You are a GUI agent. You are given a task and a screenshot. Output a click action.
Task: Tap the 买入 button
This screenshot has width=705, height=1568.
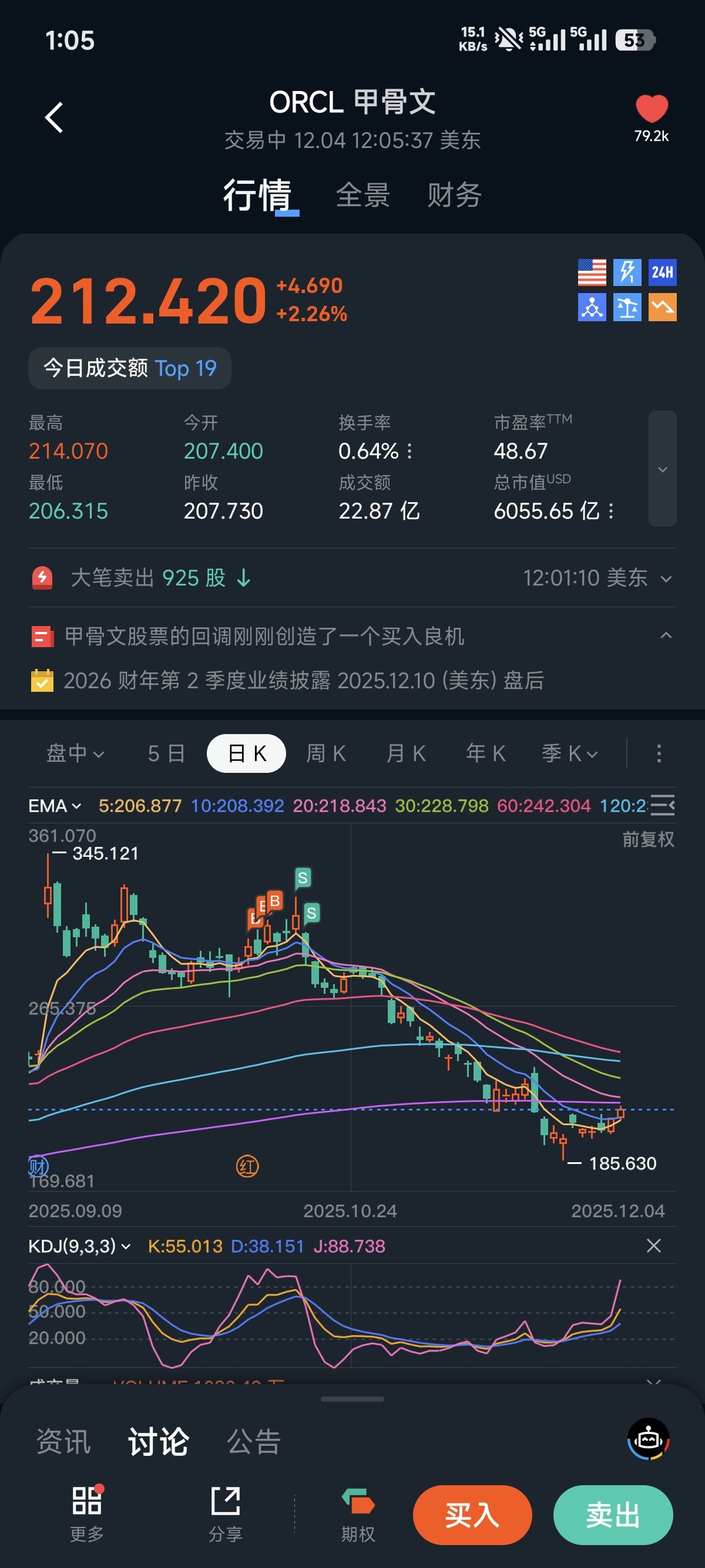click(472, 1515)
